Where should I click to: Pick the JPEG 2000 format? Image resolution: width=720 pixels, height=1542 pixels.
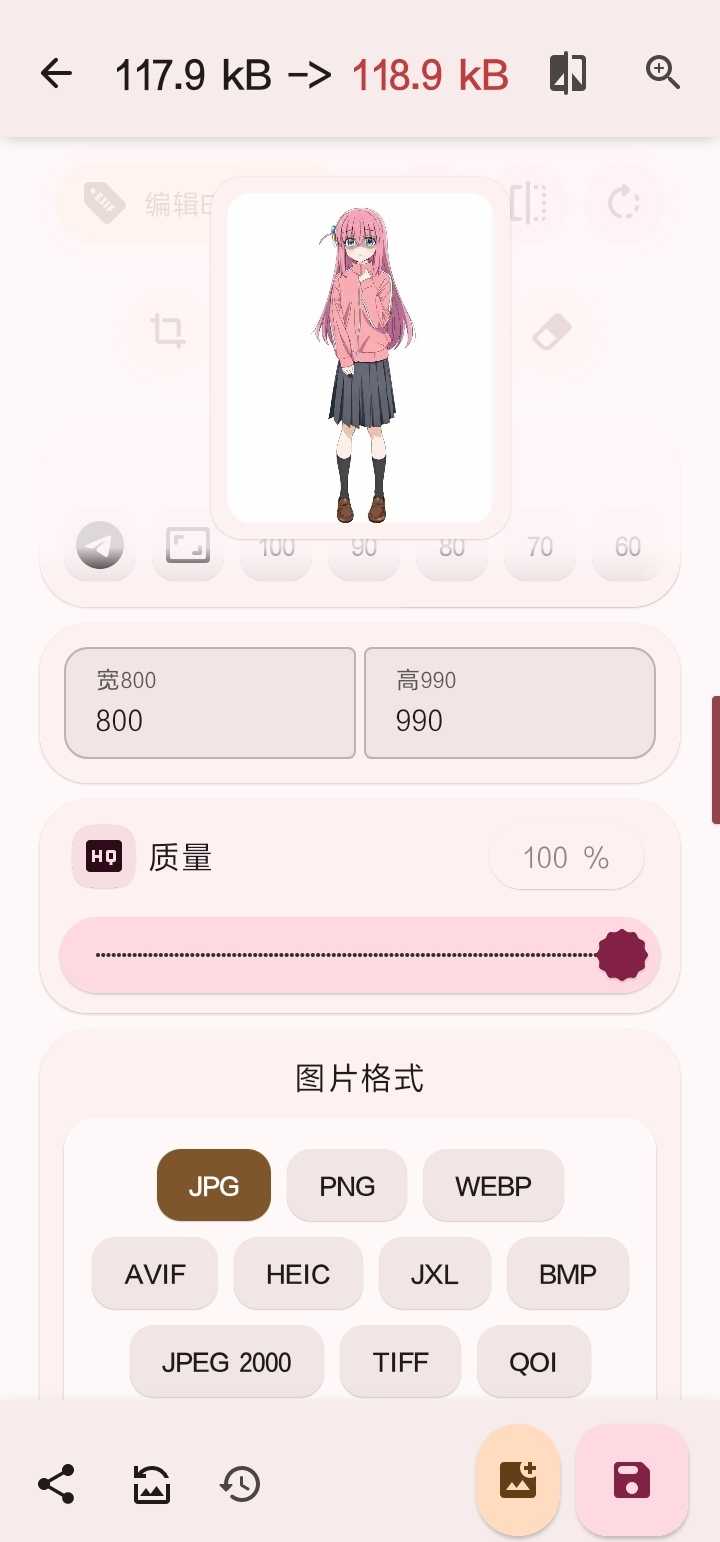click(x=227, y=1362)
